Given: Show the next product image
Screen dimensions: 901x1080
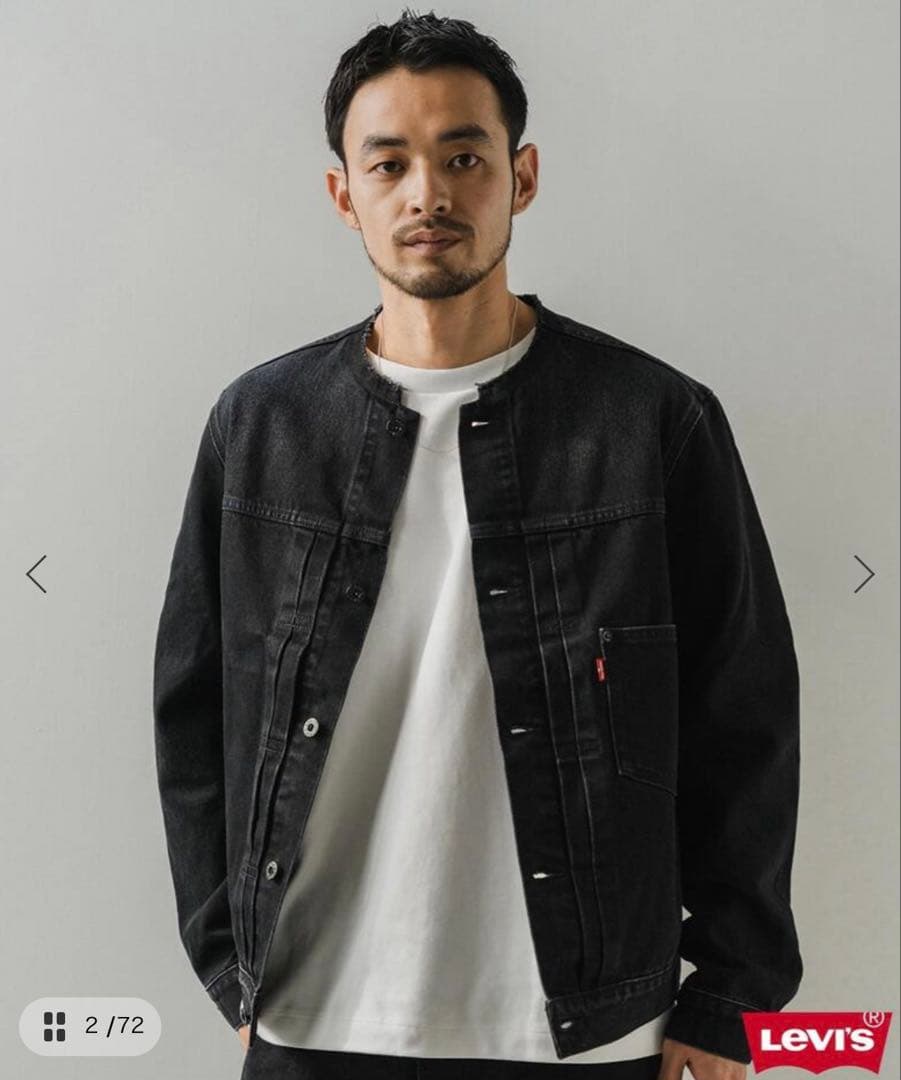Looking at the screenshot, I should click(x=864, y=574).
